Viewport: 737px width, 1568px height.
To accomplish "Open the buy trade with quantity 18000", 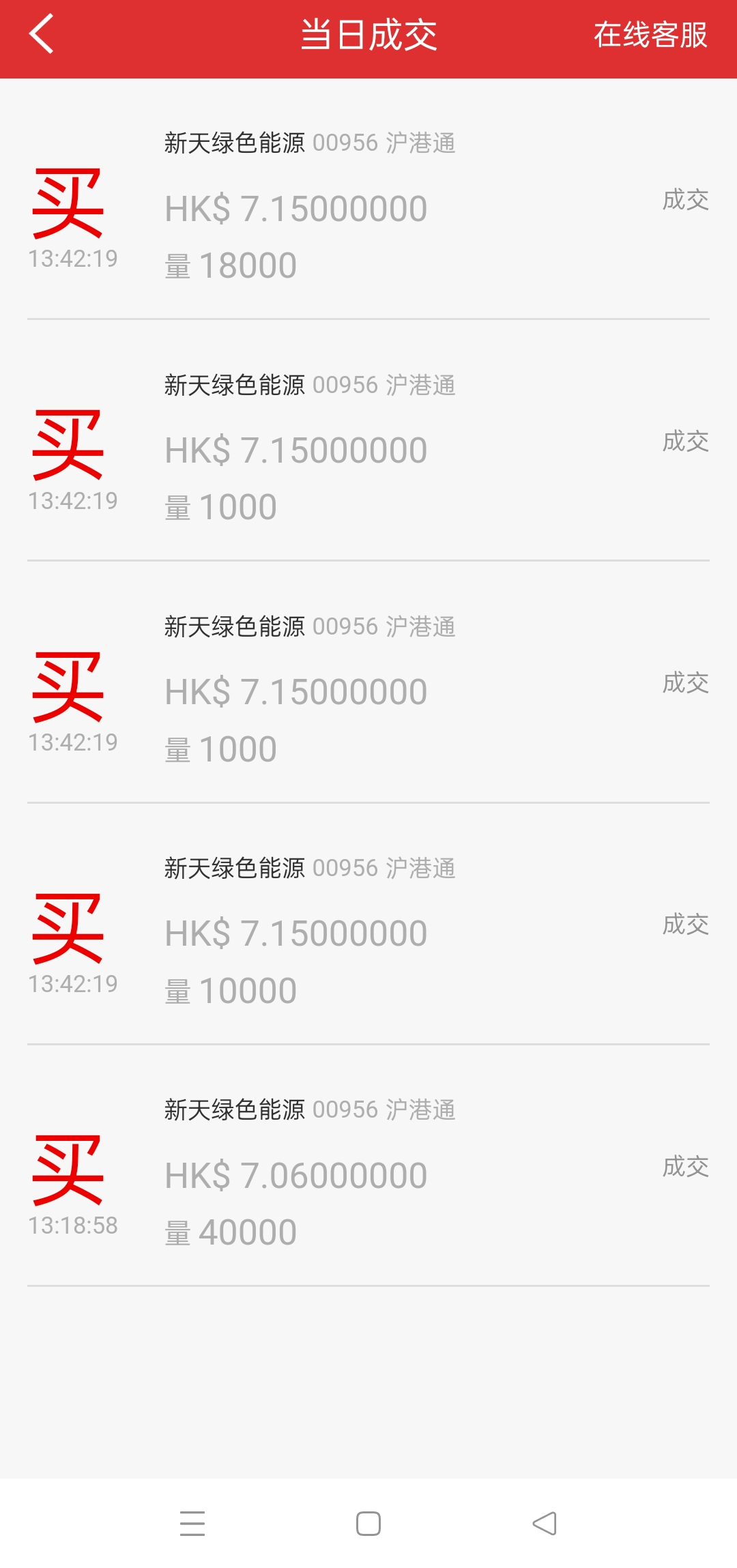I will coord(369,205).
